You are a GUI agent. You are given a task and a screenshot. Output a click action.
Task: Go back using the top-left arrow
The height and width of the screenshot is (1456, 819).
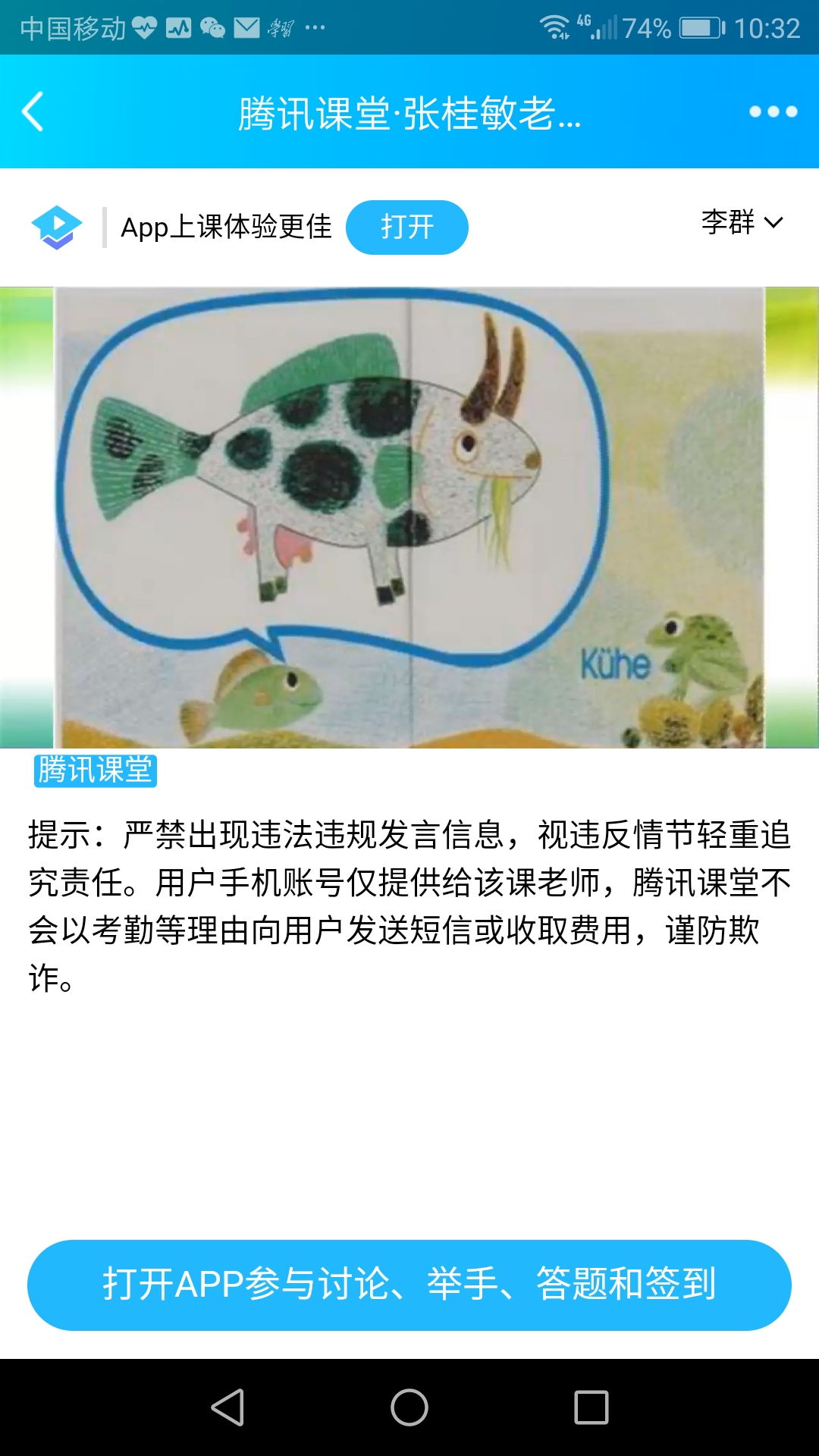coord(33,112)
